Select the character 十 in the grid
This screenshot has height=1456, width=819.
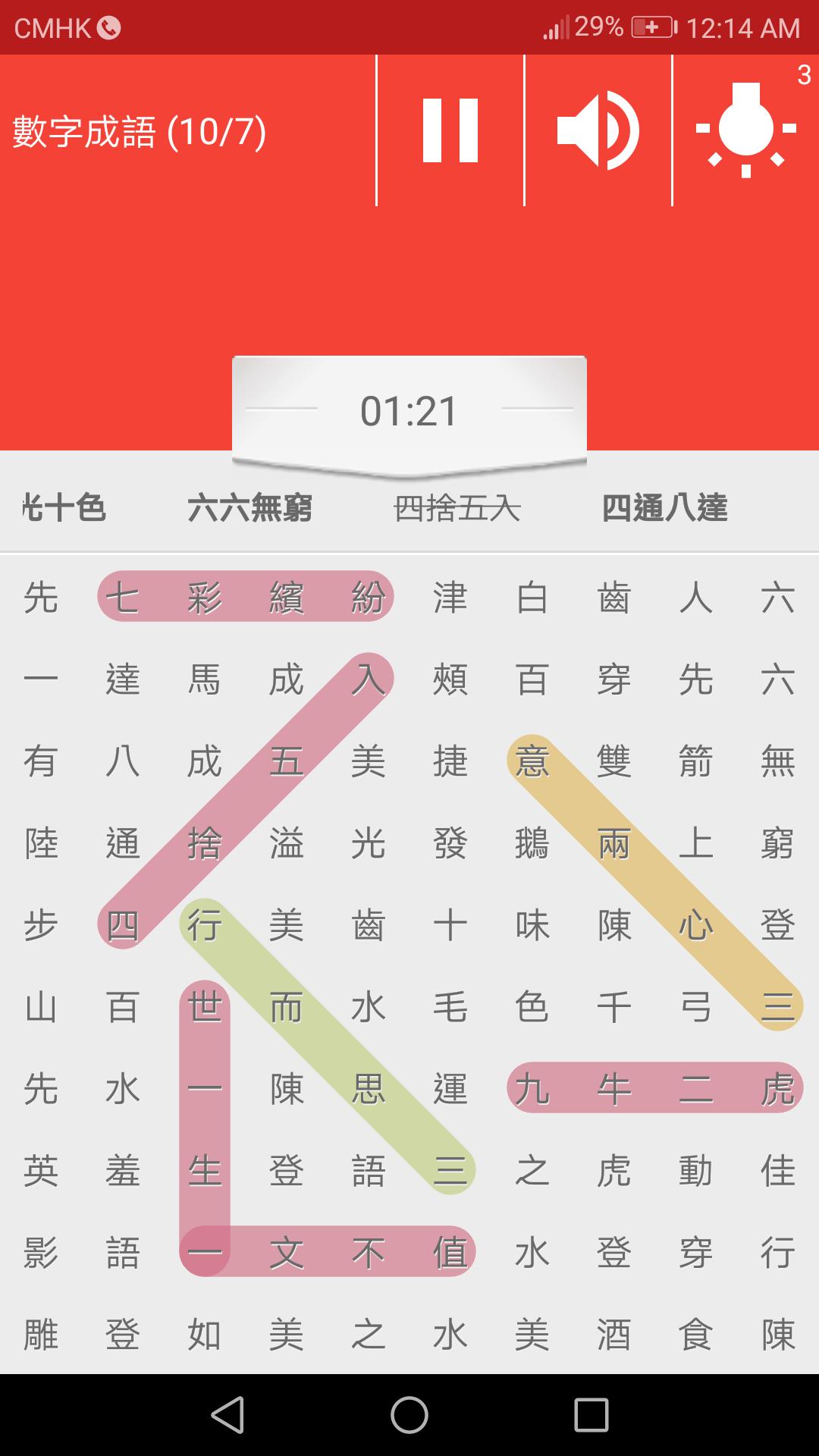click(x=450, y=925)
